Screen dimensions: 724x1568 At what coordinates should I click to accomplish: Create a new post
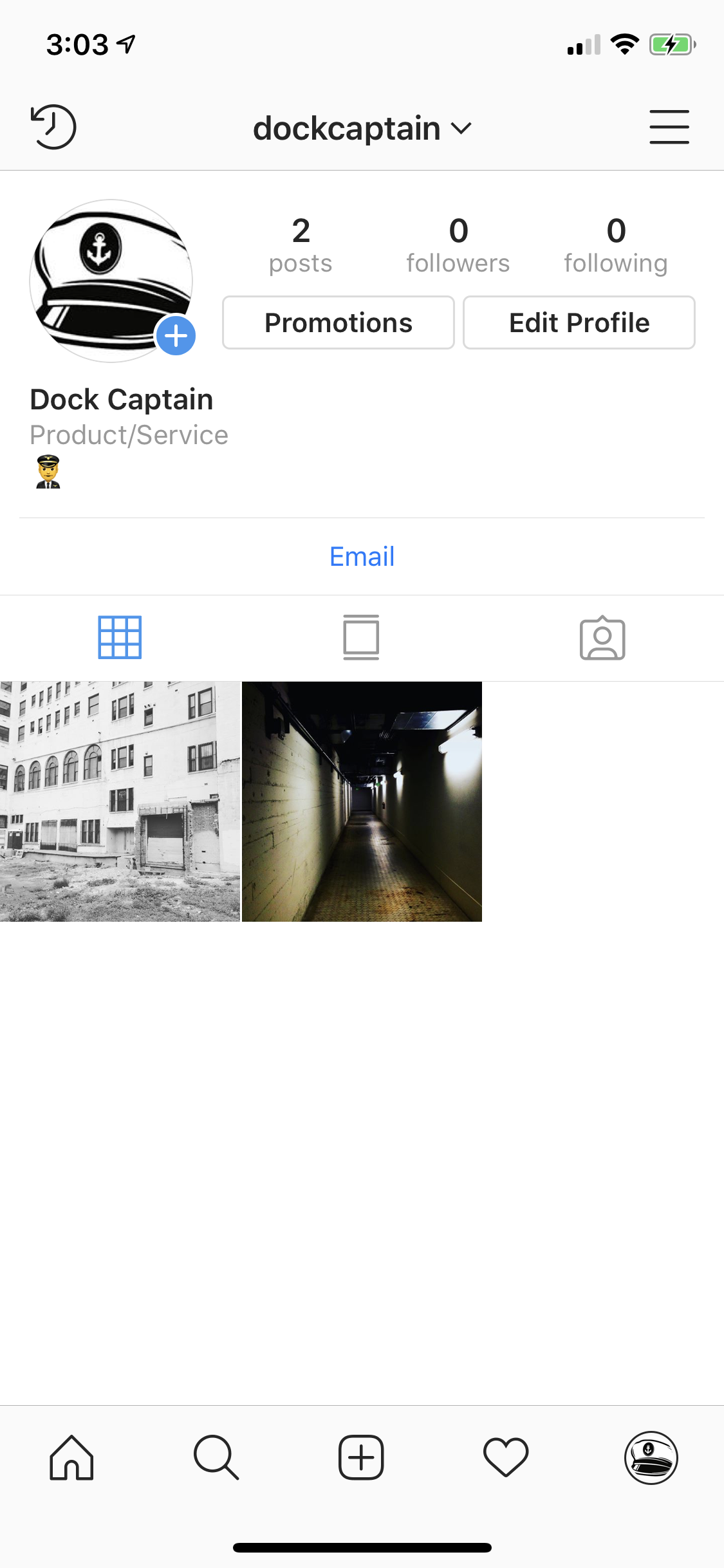coord(361,1458)
